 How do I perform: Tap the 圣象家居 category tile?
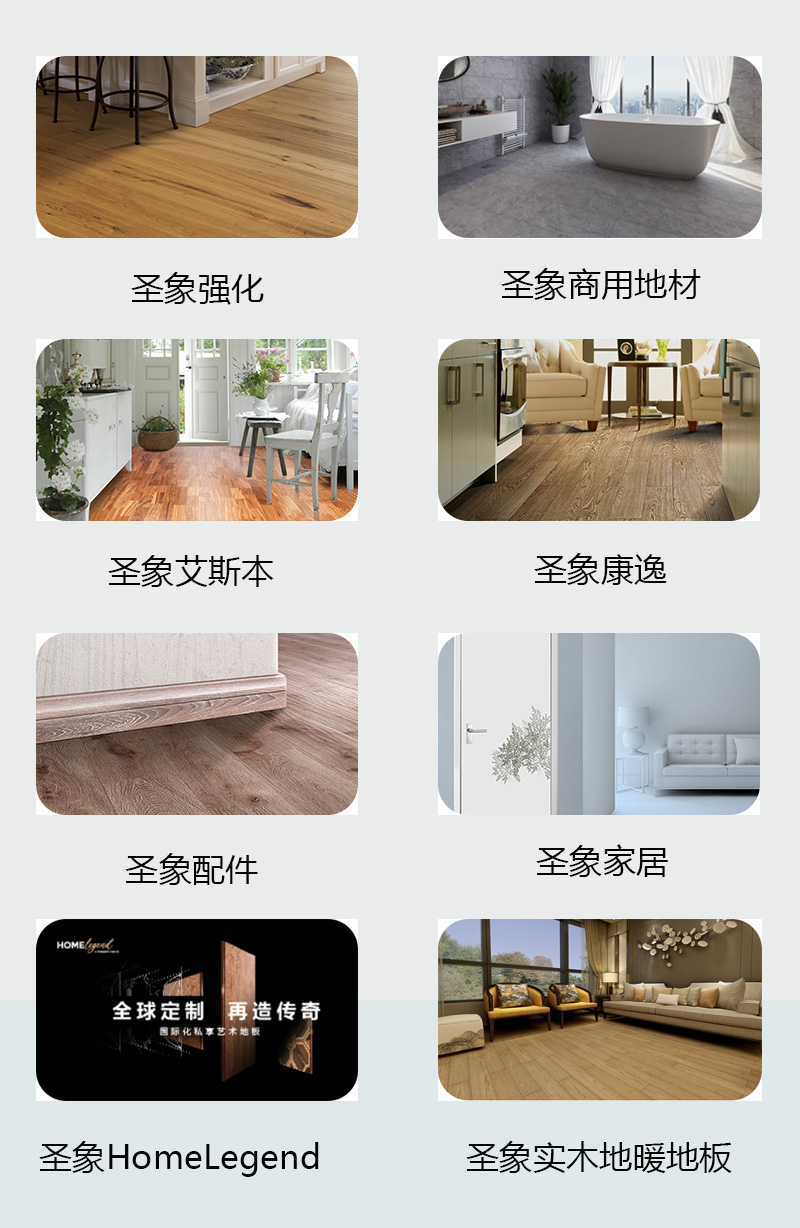[x=599, y=724]
